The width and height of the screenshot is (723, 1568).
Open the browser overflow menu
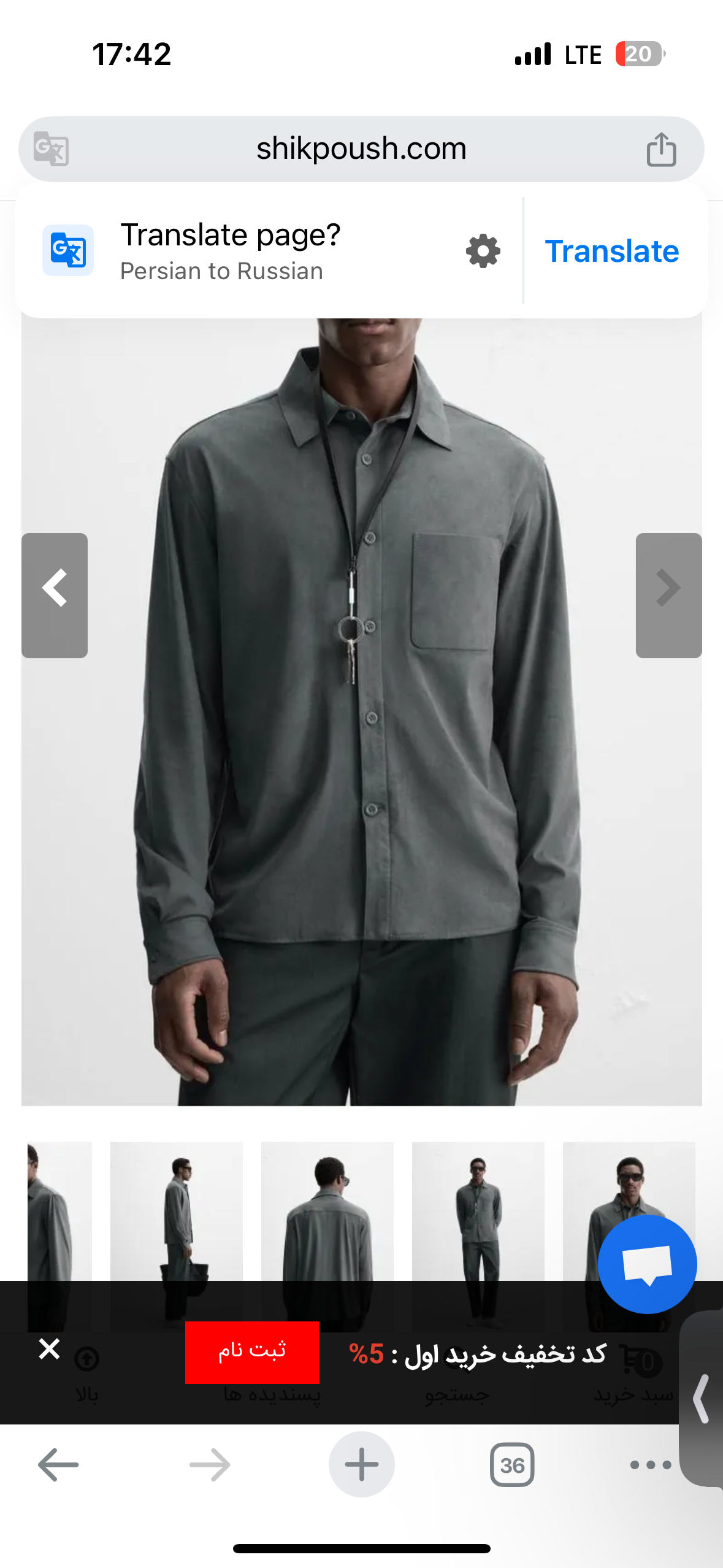coord(650,1465)
